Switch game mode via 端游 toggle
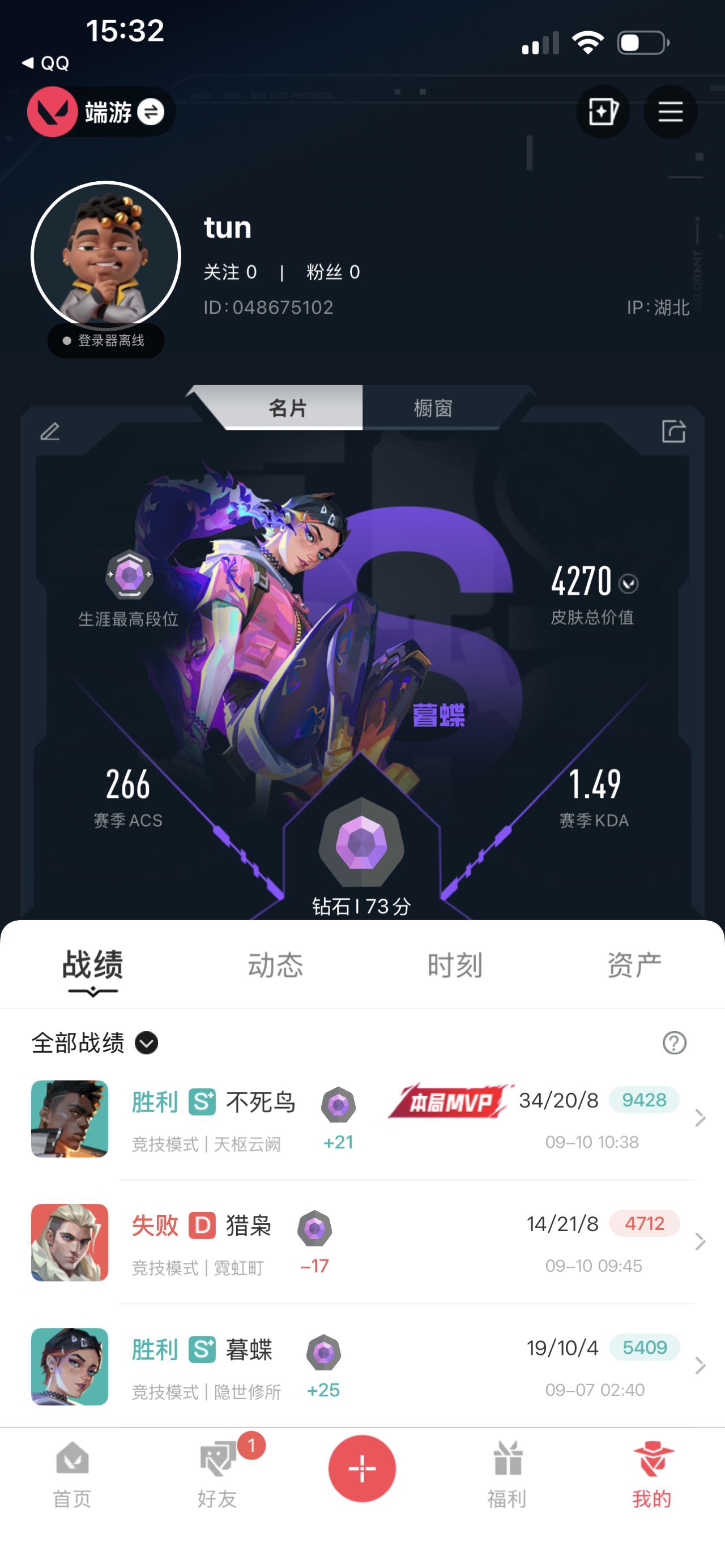This screenshot has width=725, height=1568. (101, 112)
